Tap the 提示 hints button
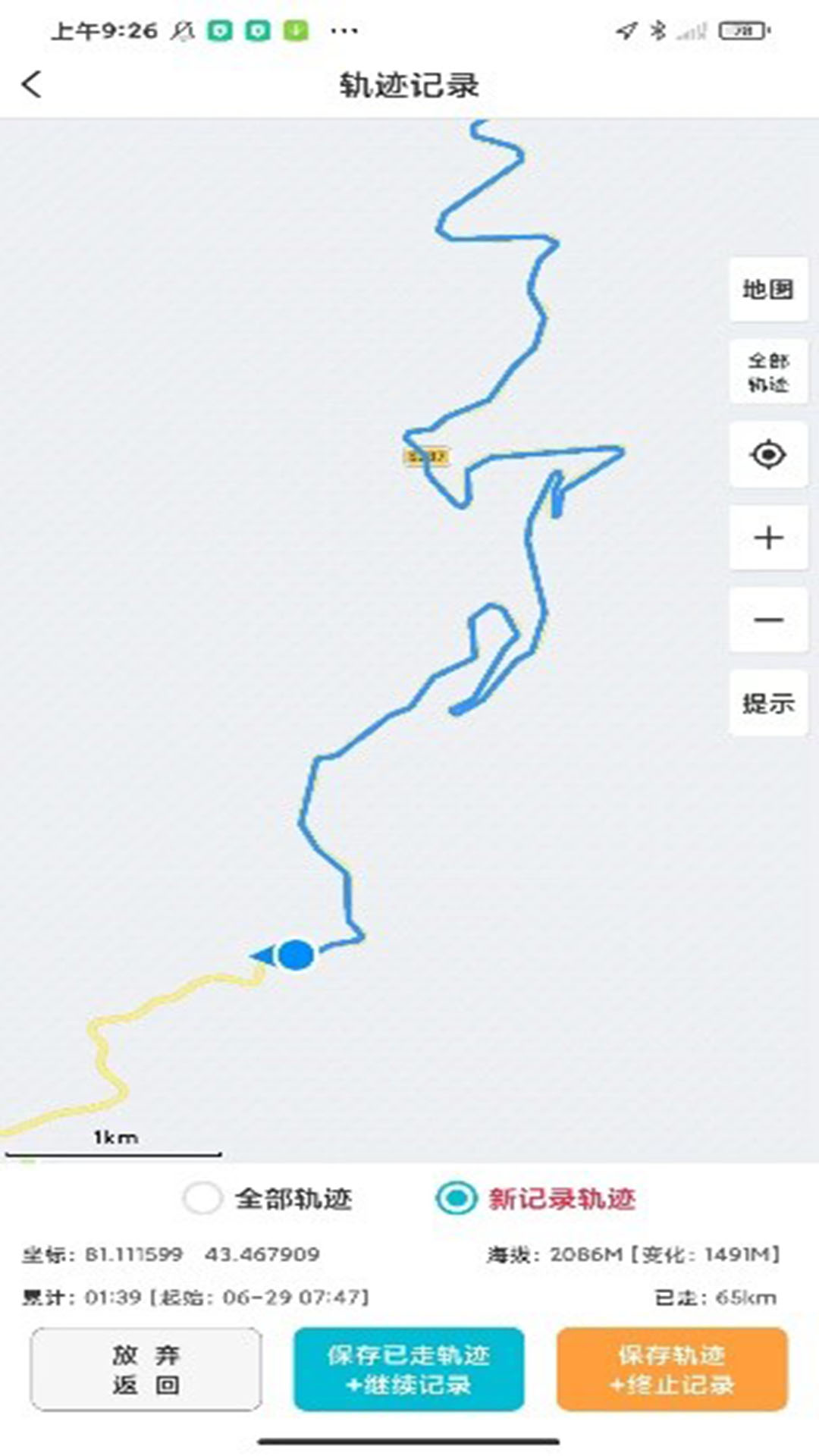819x1456 pixels. pyautogui.click(x=768, y=704)
